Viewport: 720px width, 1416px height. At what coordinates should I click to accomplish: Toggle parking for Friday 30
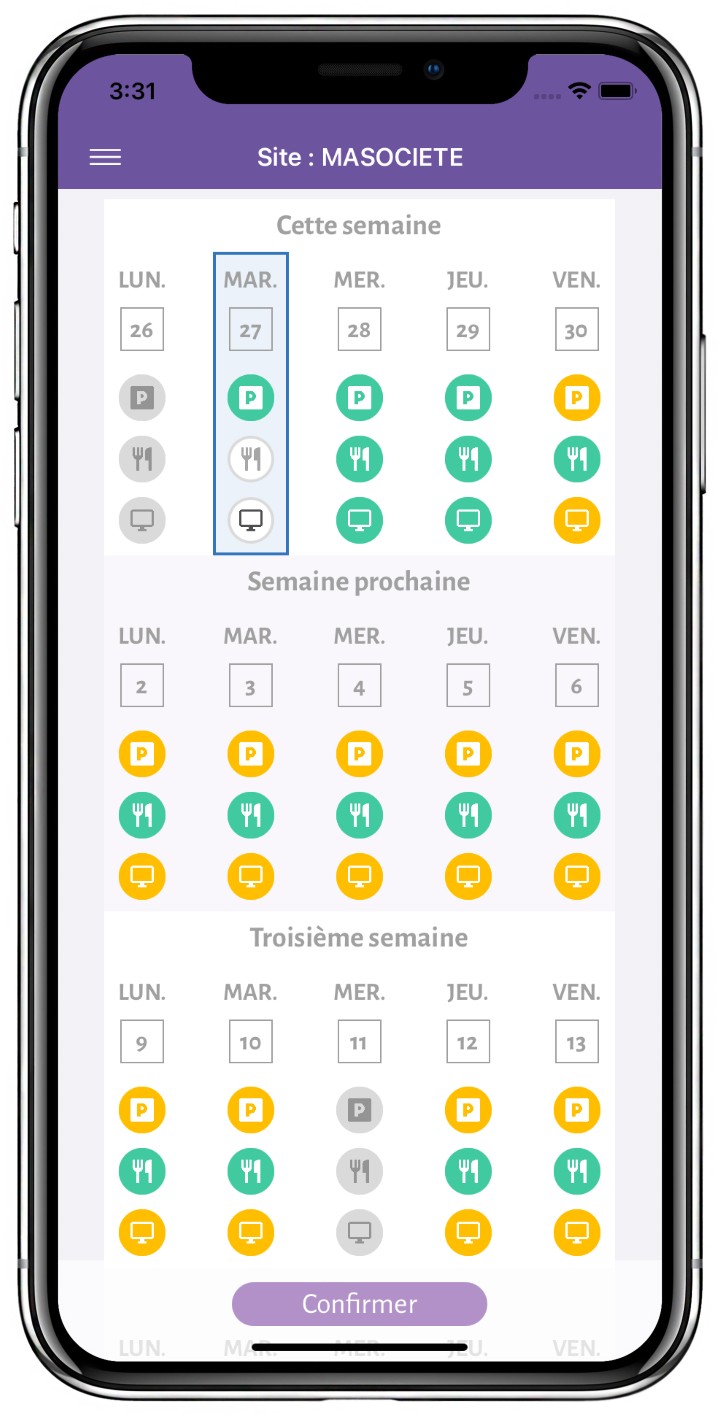coord(577,398)
